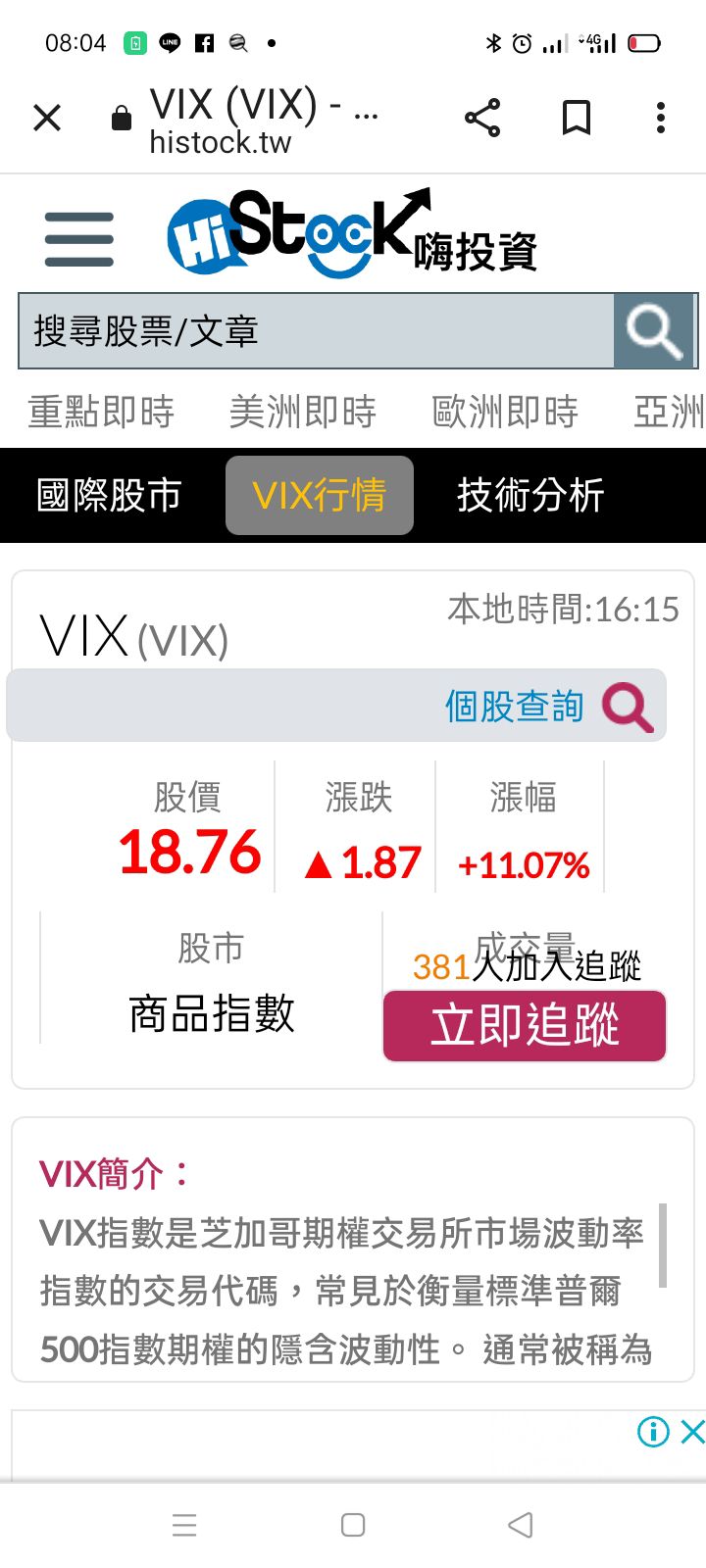Image resolution: width=706 pixels, height=1568 pixels.
Task: Go to the system home screen
Action: point(353,1525)
